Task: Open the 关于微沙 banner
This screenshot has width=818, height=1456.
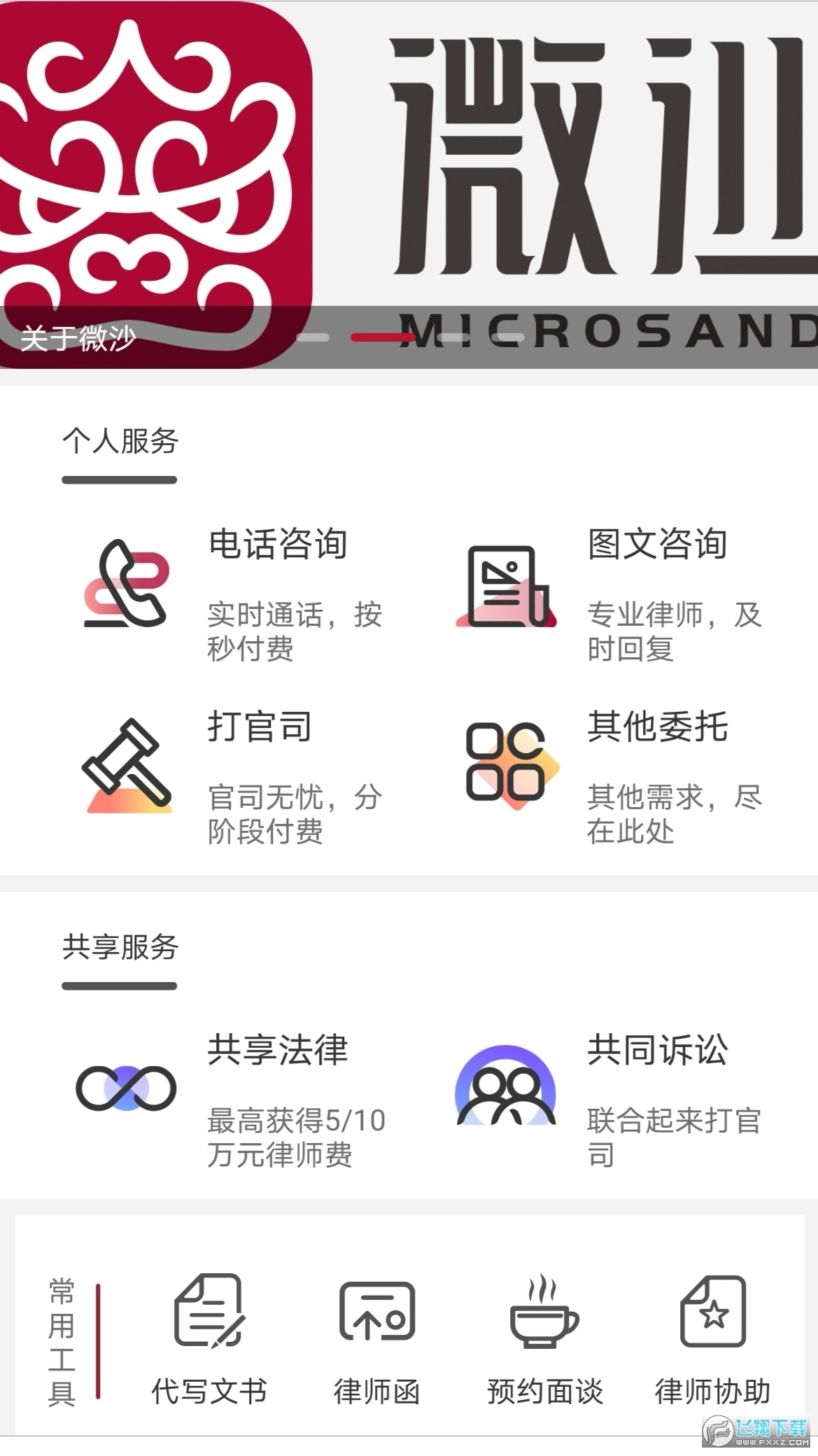Action: (77, 337)
